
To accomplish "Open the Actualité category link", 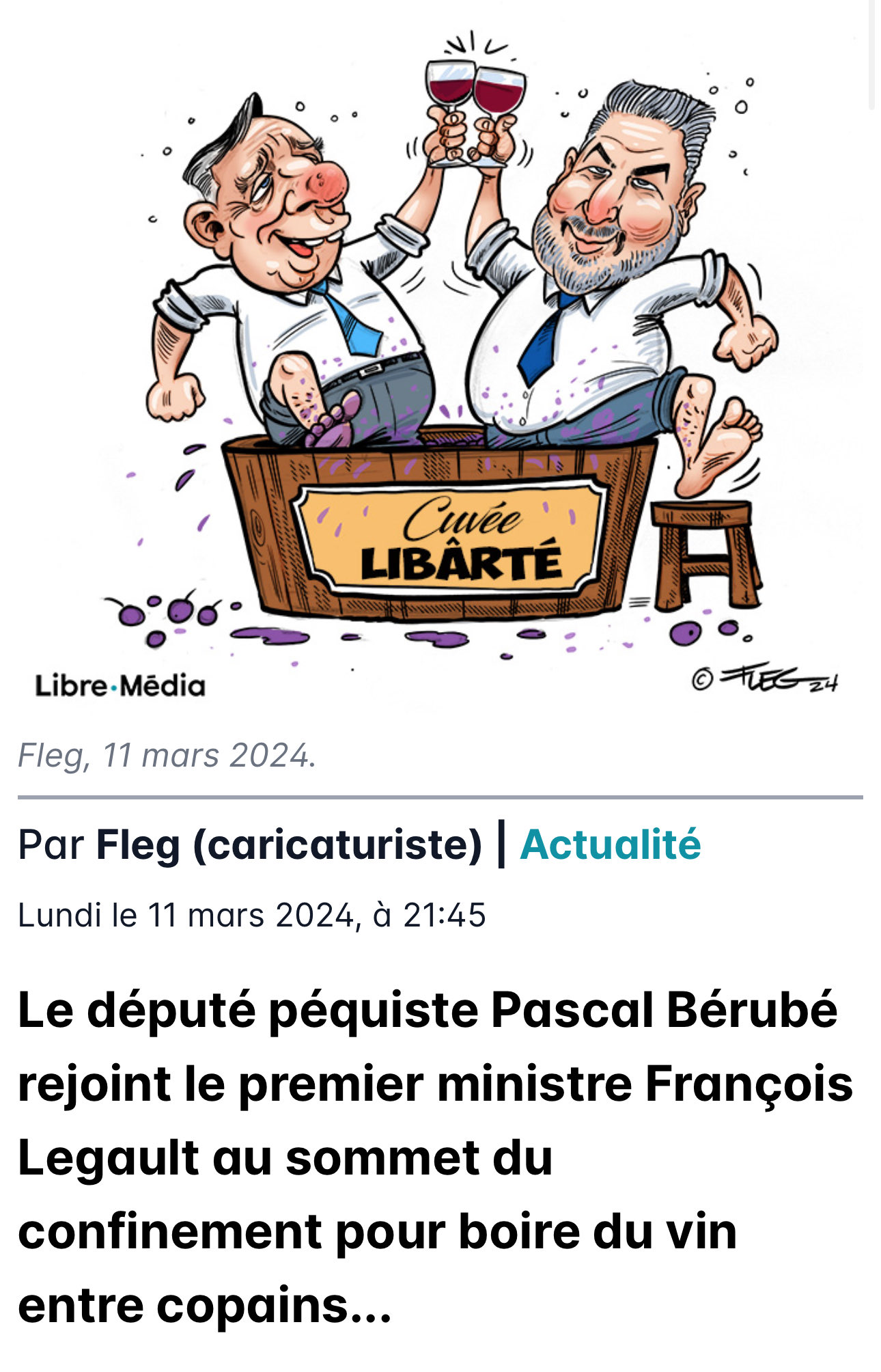I will pyautogui.click(x=610, y=845).
